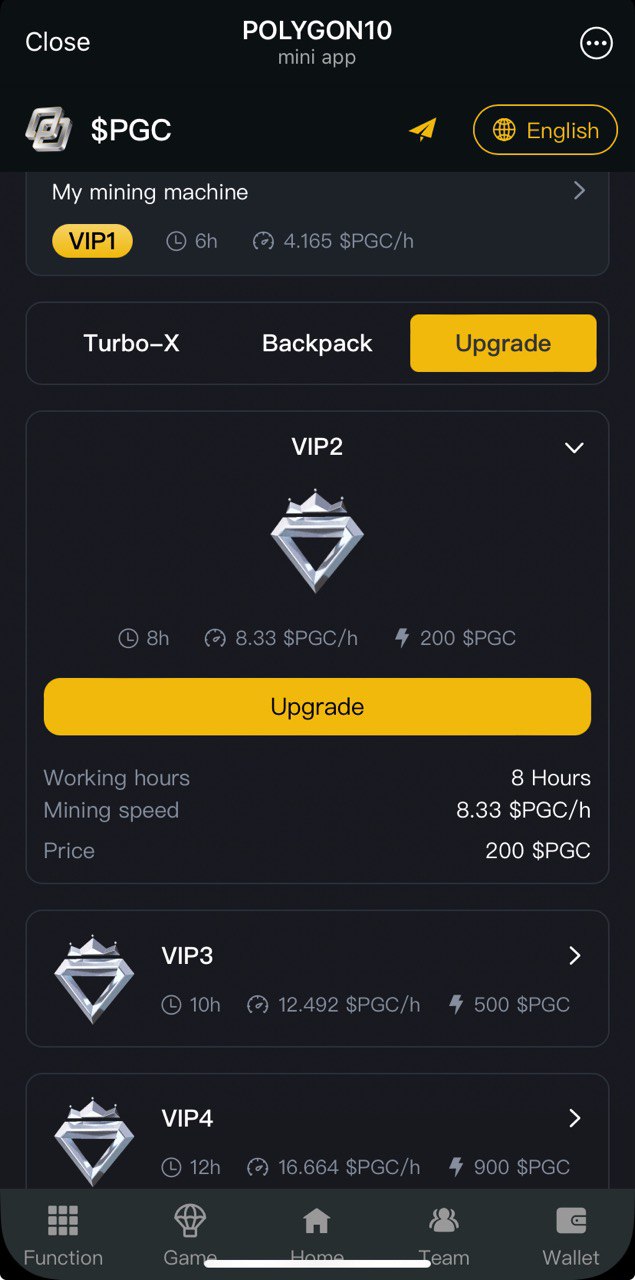635x1280 pixels.
Task: Return to the Home tab
Action: (x=317, y=1235)
